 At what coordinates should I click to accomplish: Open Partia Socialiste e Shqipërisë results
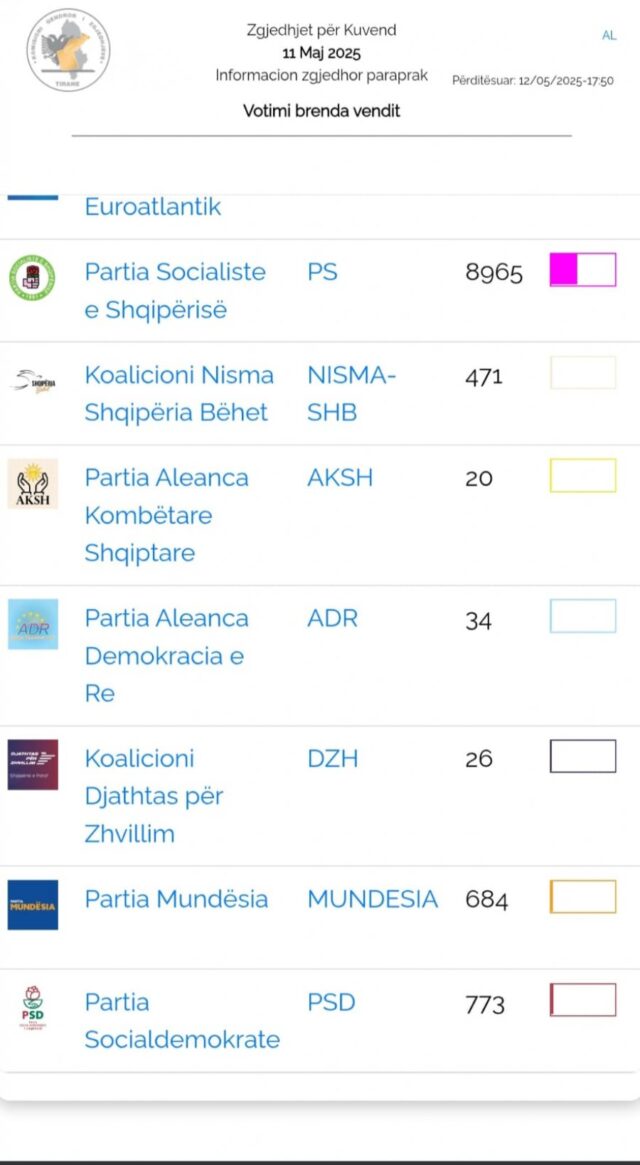coord(175,291)
